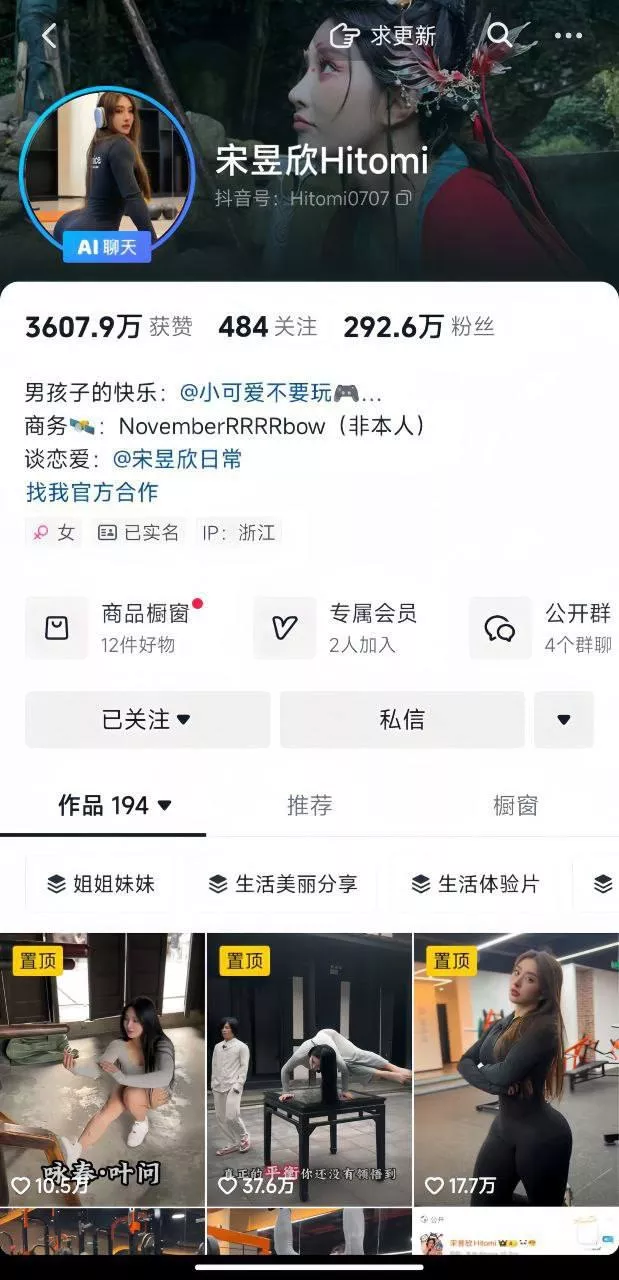Open the @宋昱欣日常 mention link
The height and width of the screenshot is (1280, 619).
[x=177, y=459]
